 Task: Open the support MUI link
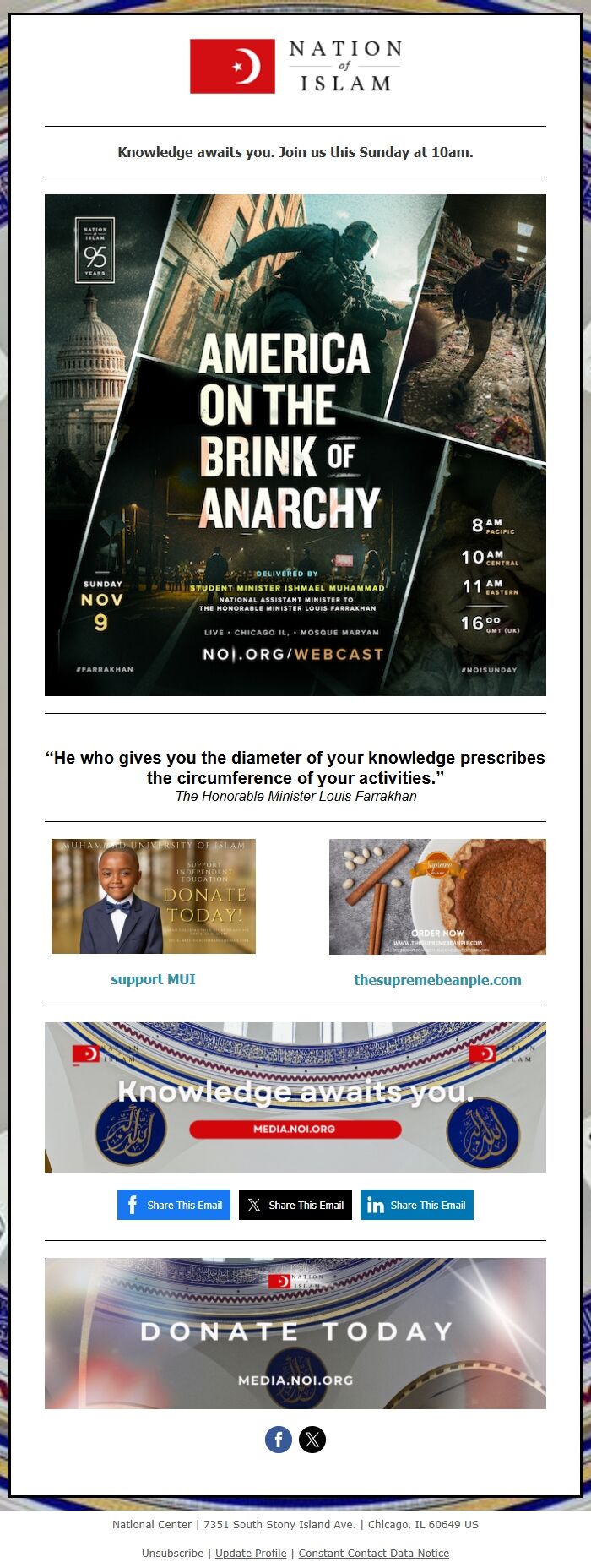(x=153, y=979)
